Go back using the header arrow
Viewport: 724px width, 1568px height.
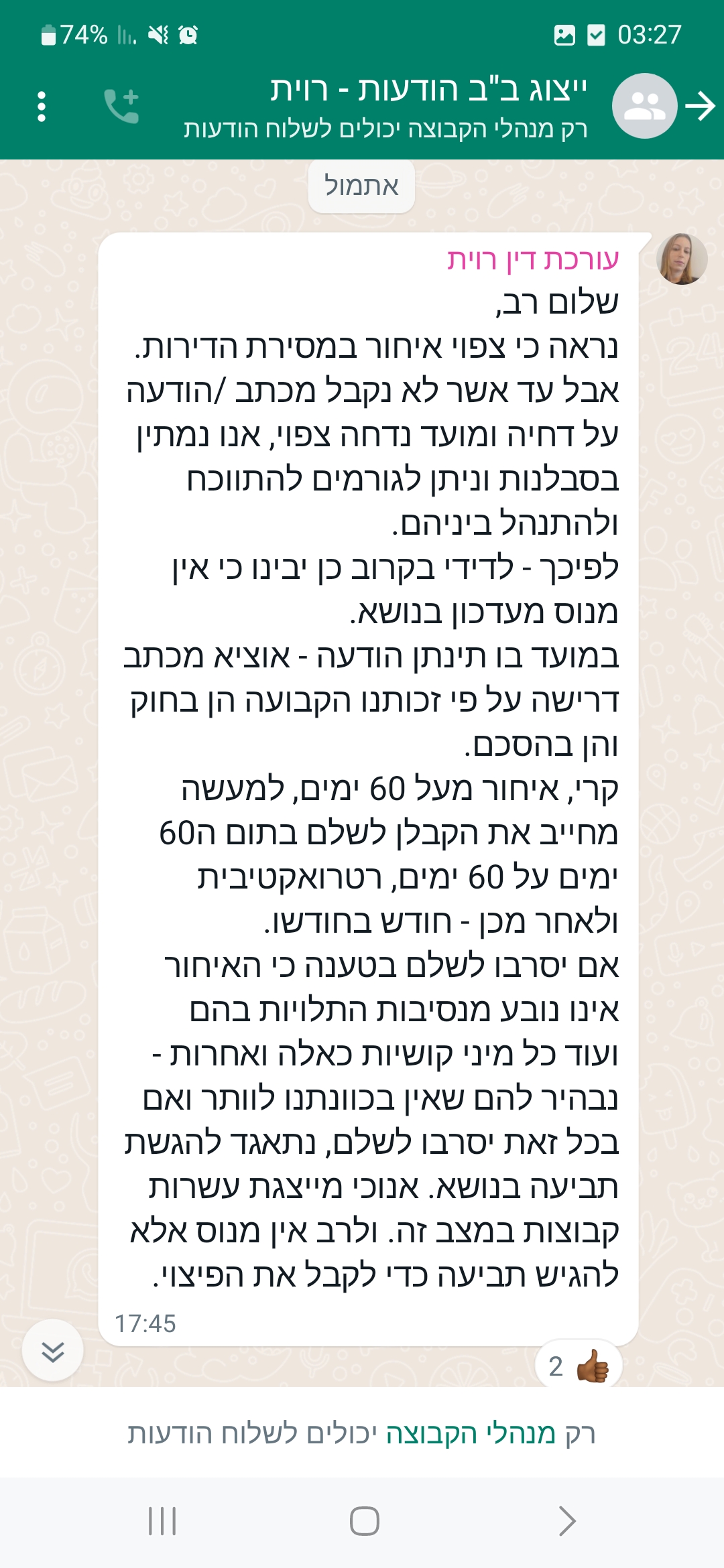click(x=701, y=107)
